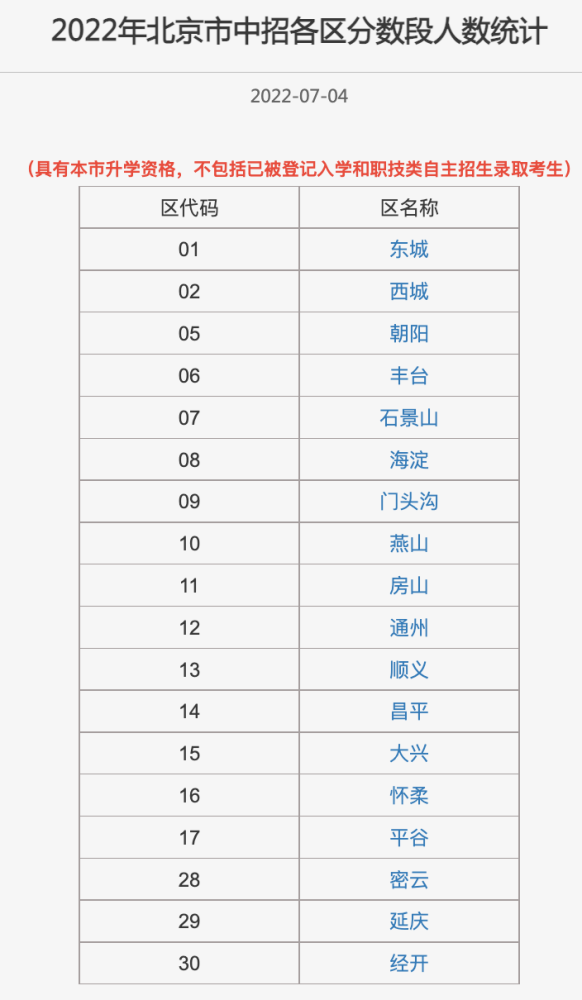Open the 西城 district link
The height and width of the screenshot is (1000, 582).
(x=409, y=291)
